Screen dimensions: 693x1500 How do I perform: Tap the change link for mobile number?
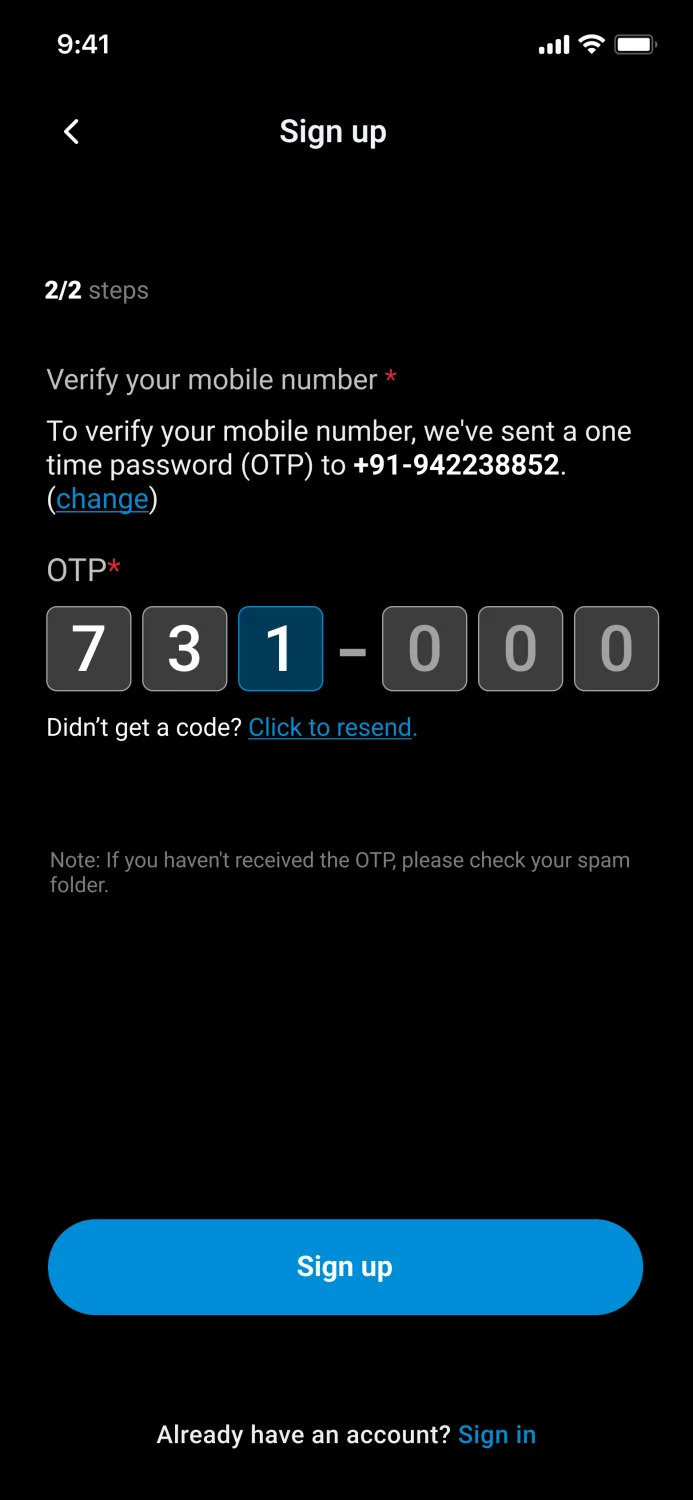[102, 499]
